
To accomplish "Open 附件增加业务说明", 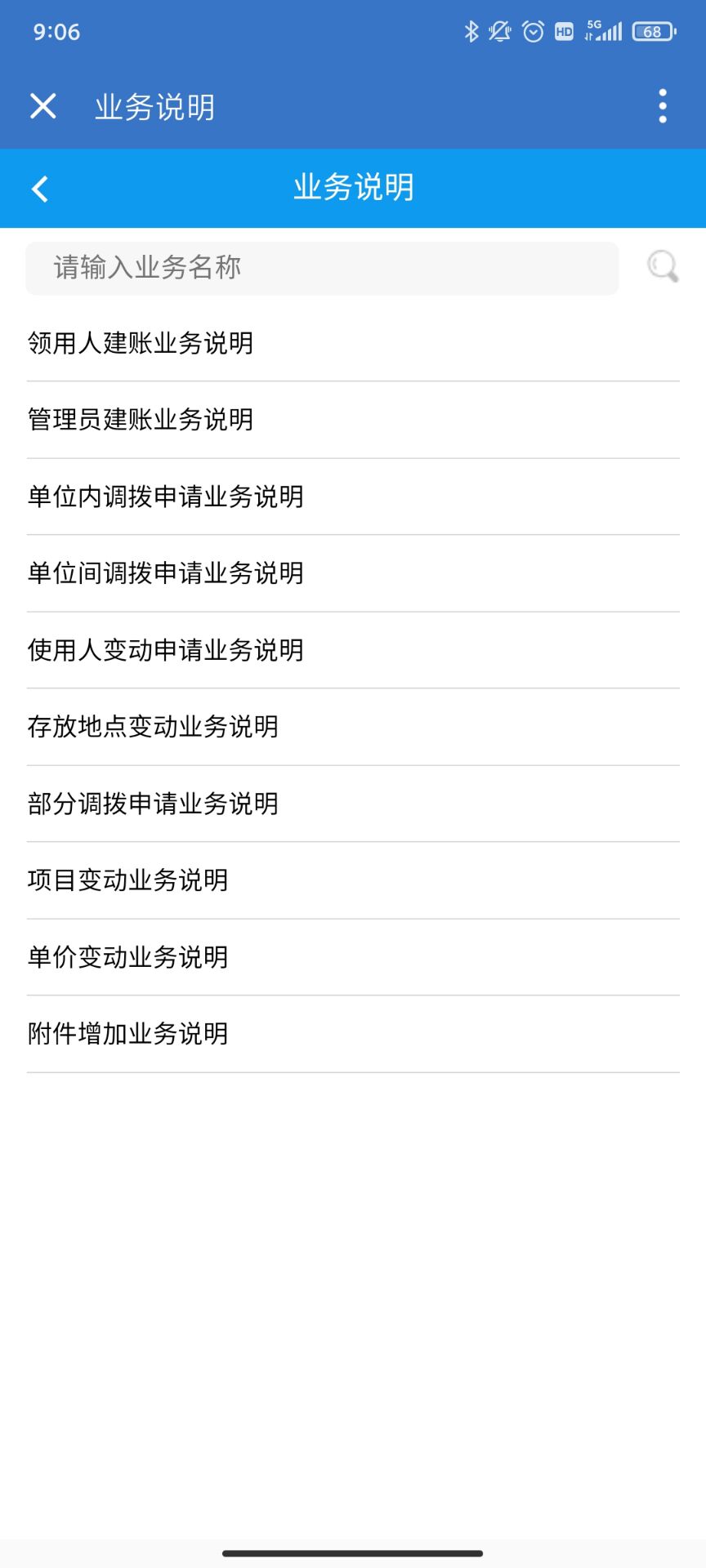I will 128,1034.
